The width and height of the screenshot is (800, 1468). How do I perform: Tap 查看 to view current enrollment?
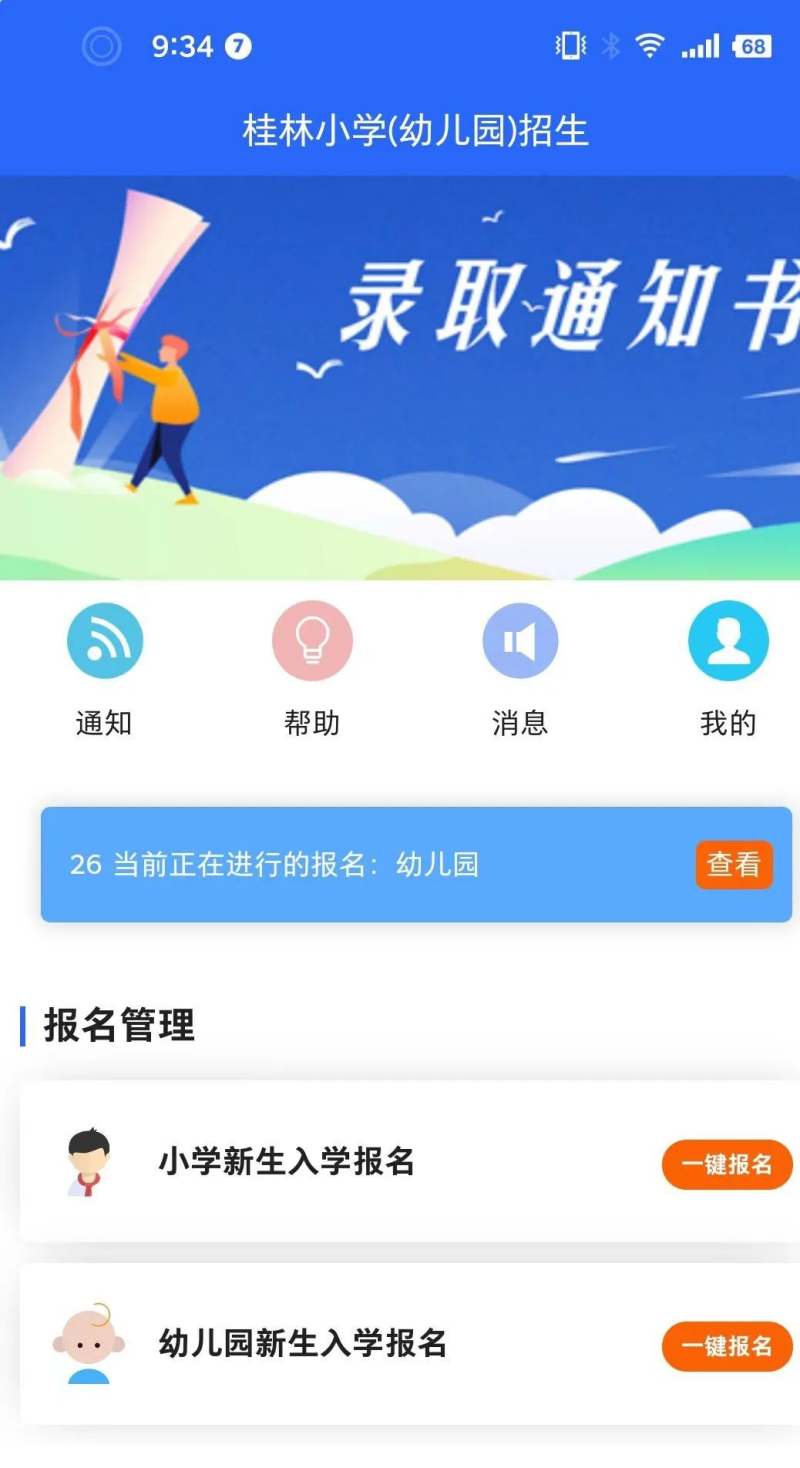coord(734,865)
